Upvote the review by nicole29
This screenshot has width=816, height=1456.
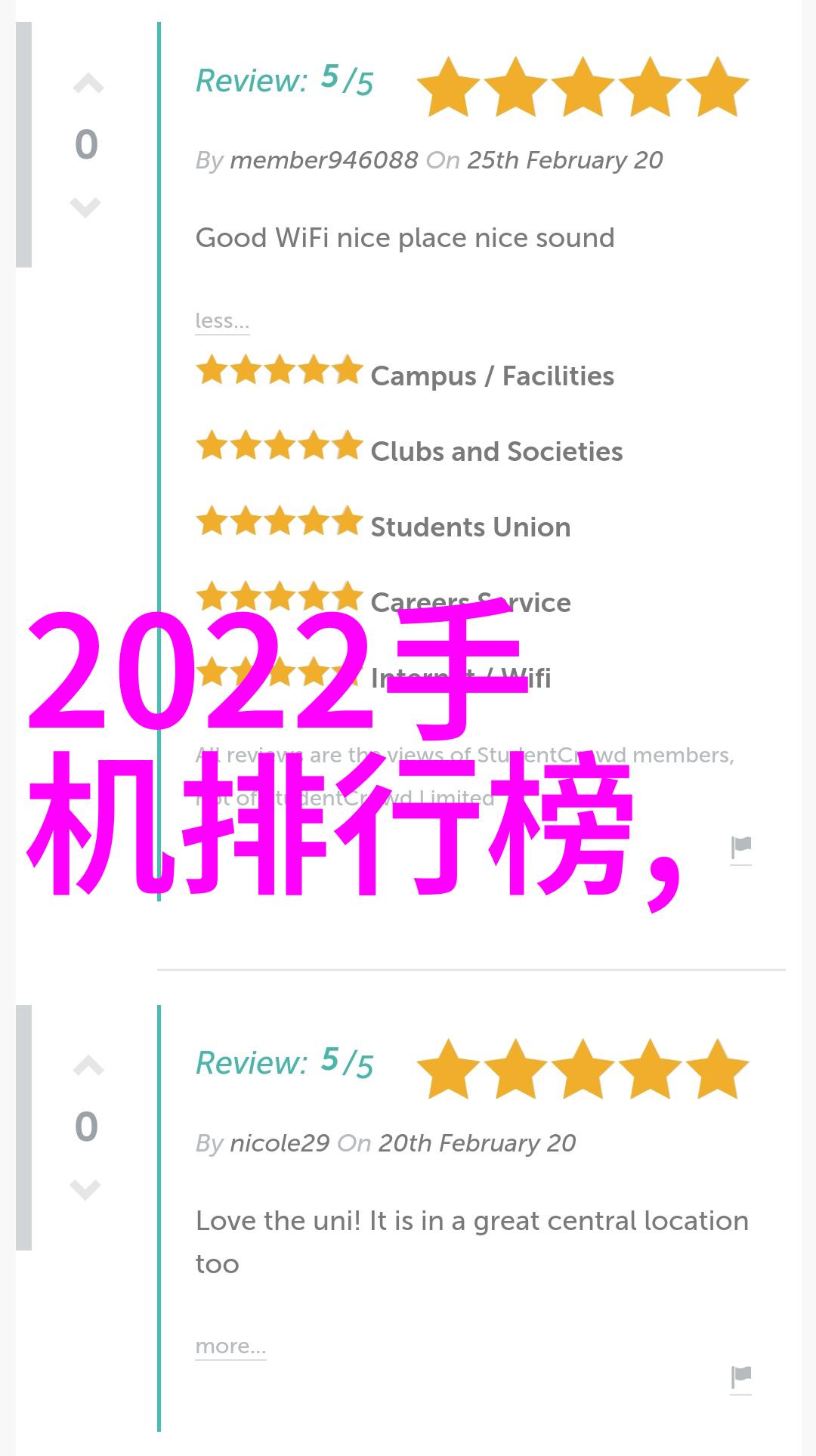pos(88,1066)
